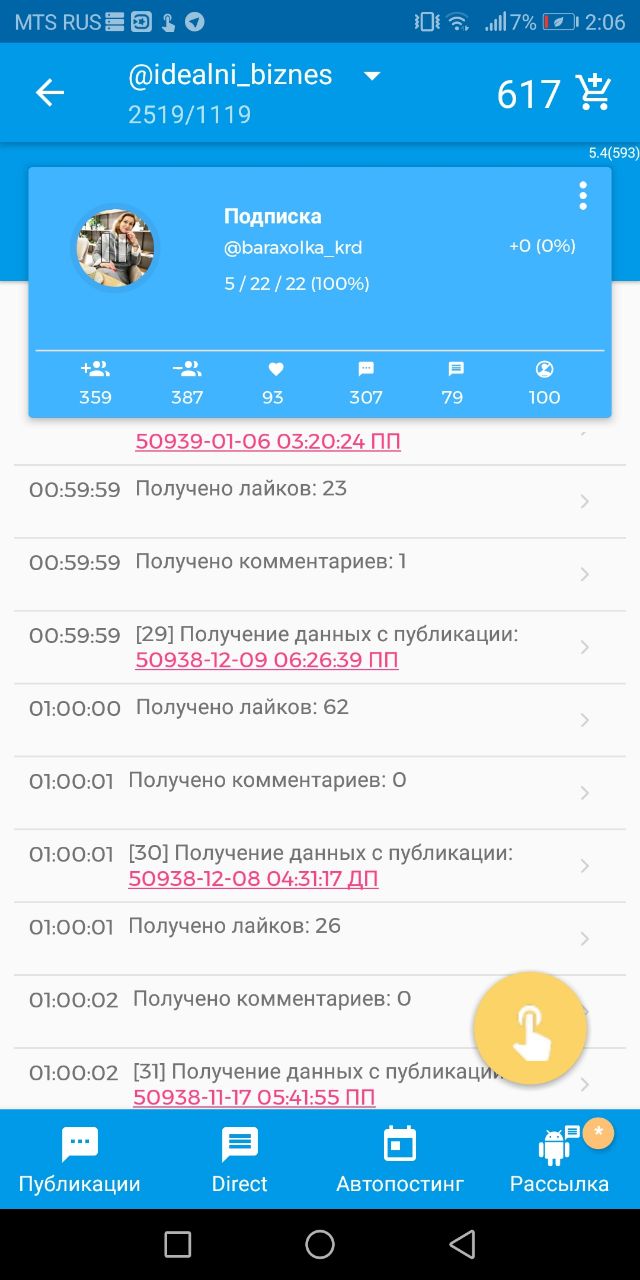640x1280 pixels.
Task: Open the row Получено лайков: 23
Action: [x=320, y=502]
